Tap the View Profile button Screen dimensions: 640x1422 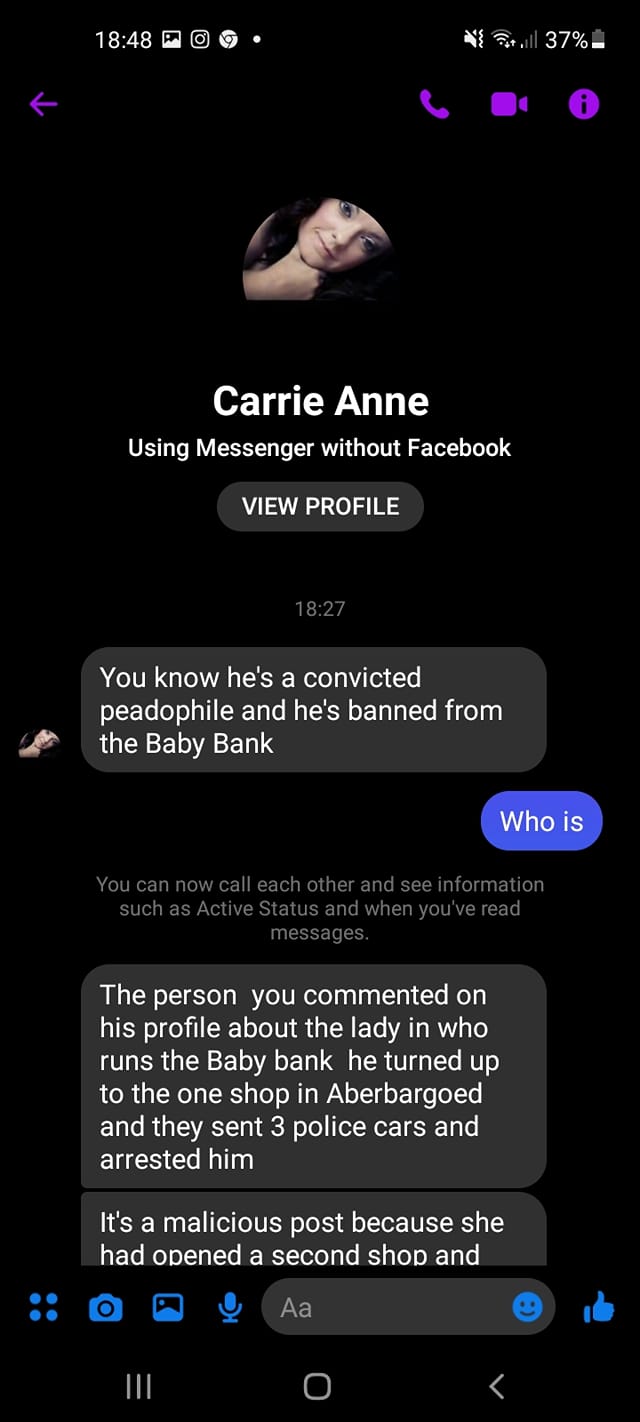tap(320, 506)
